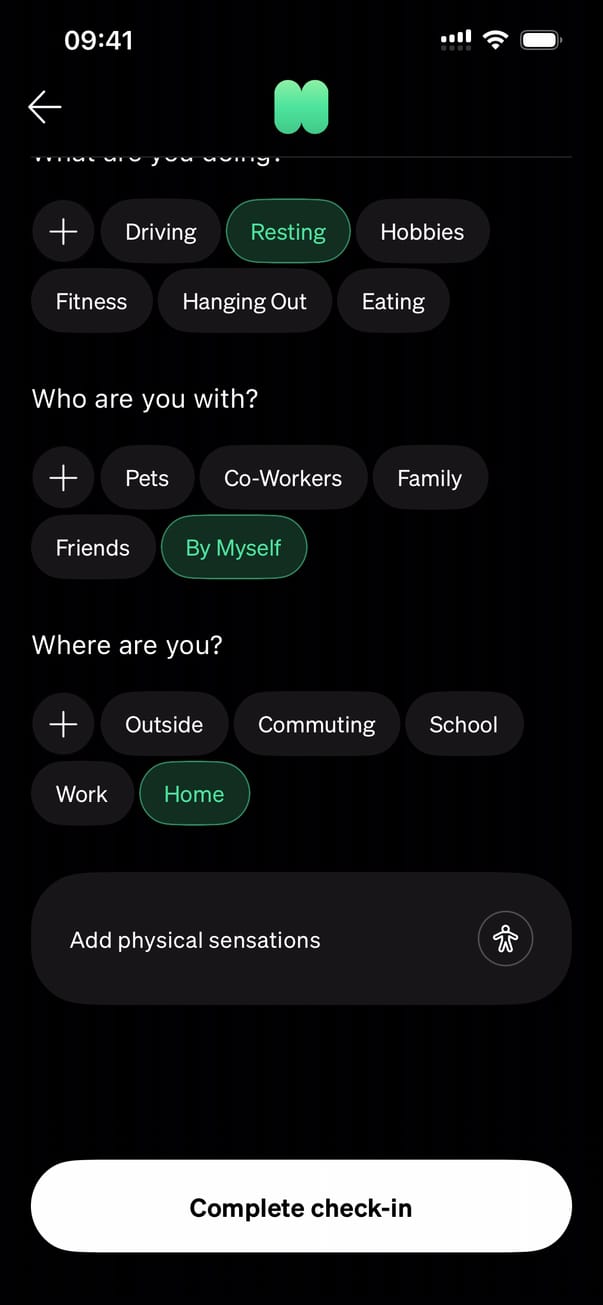Screen dimensions: 603x1305
Task: Select the Family chip
Action: pos(429,478)
